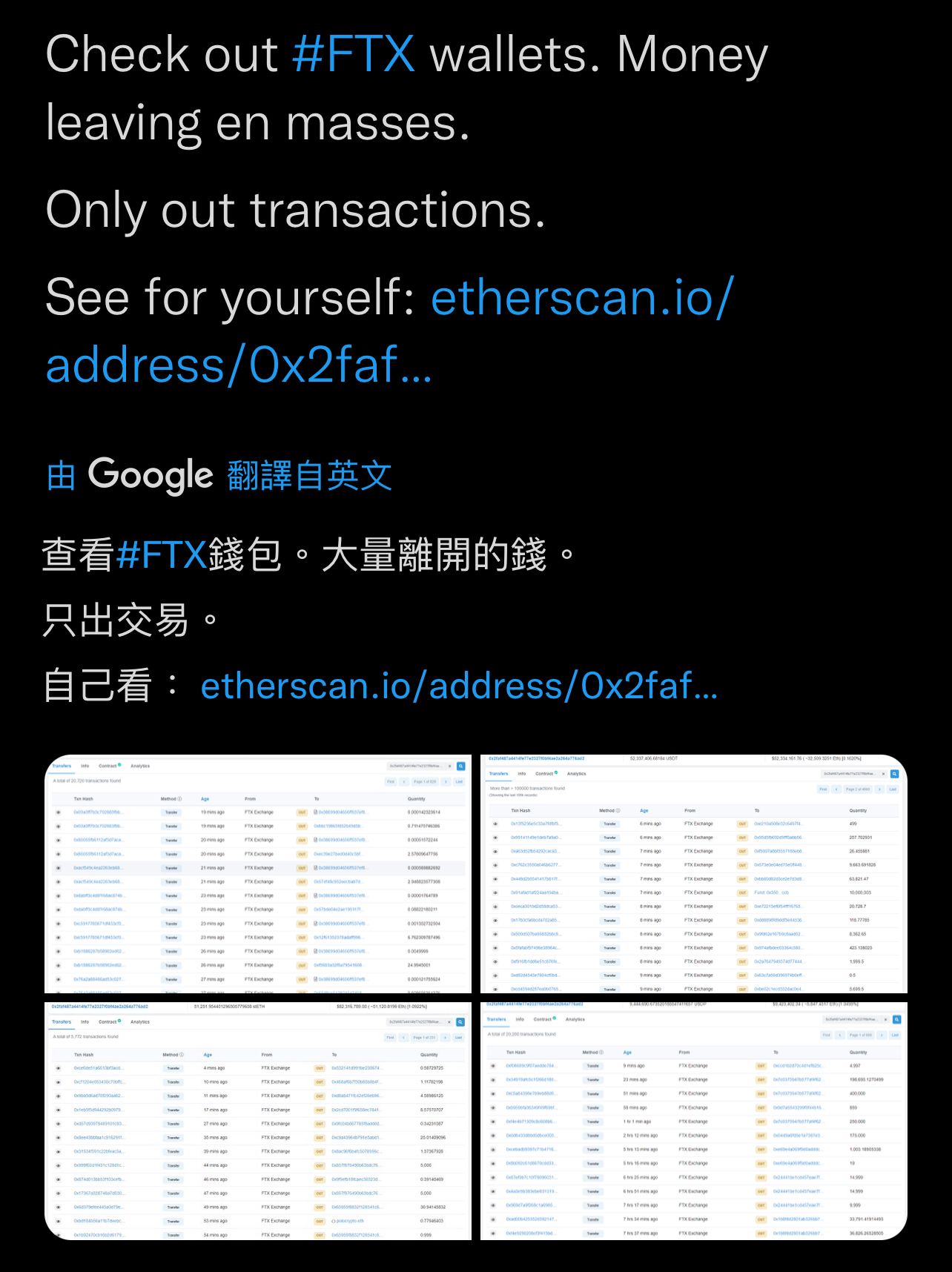
Task: Tap the Google translated-from-English label
Action: (219, 474)
